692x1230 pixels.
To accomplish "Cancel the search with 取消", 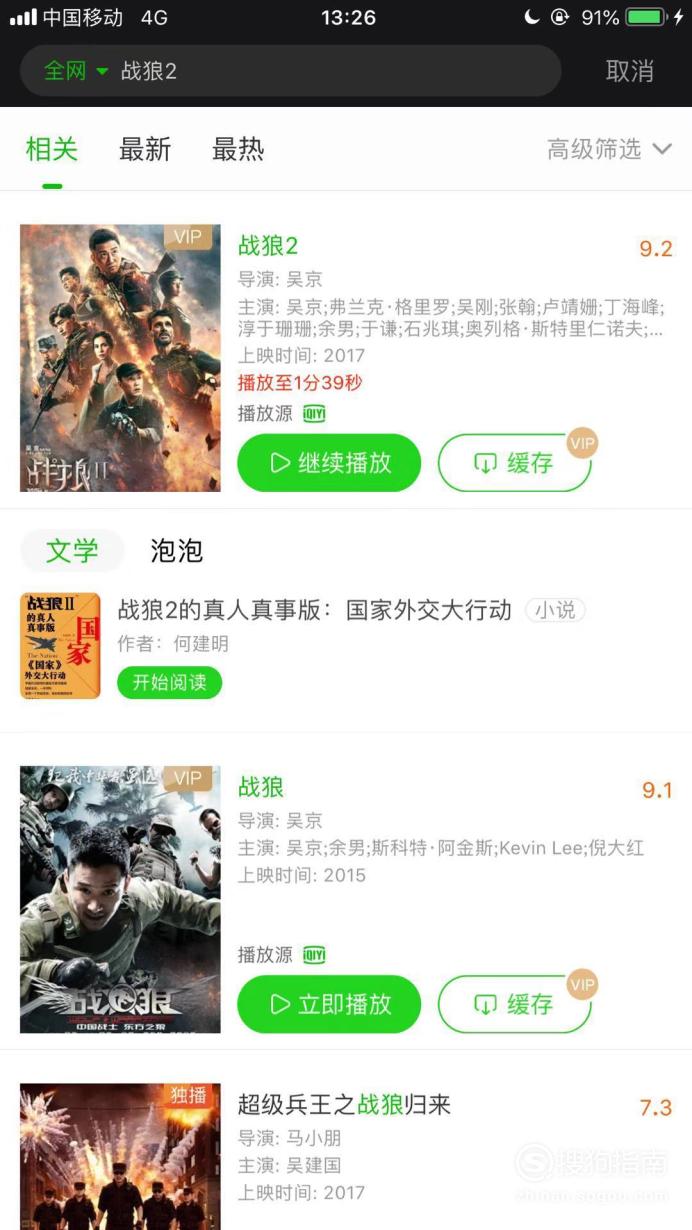I will coord(630,71).
